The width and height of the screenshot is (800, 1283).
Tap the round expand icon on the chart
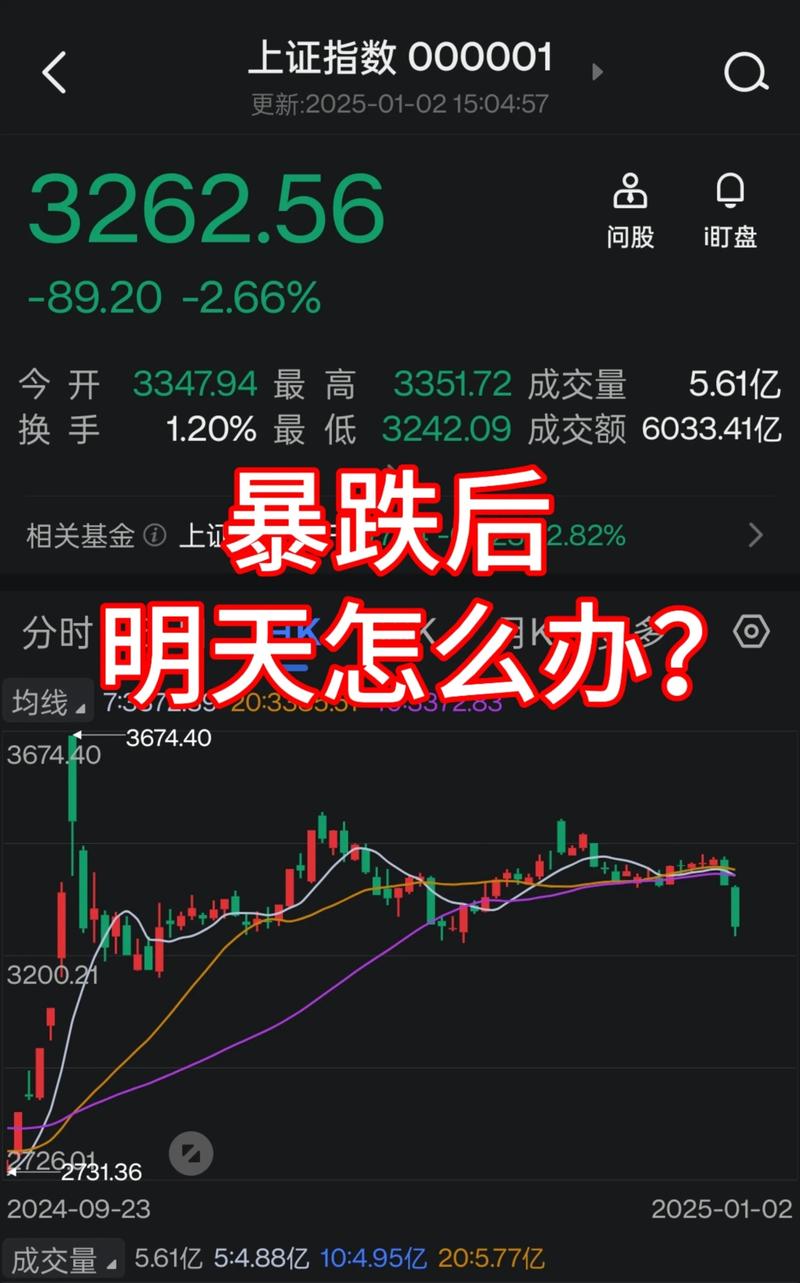(190, 1153)
